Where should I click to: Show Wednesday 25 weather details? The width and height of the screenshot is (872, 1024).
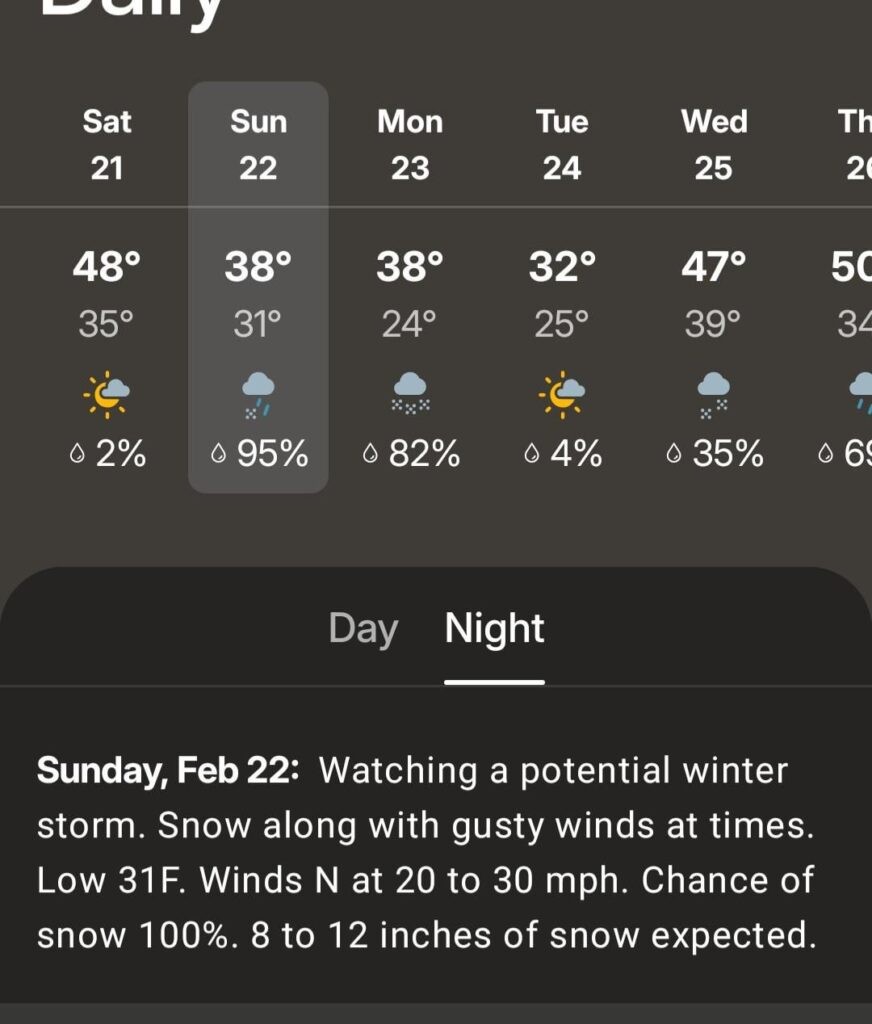coord(714,287)
